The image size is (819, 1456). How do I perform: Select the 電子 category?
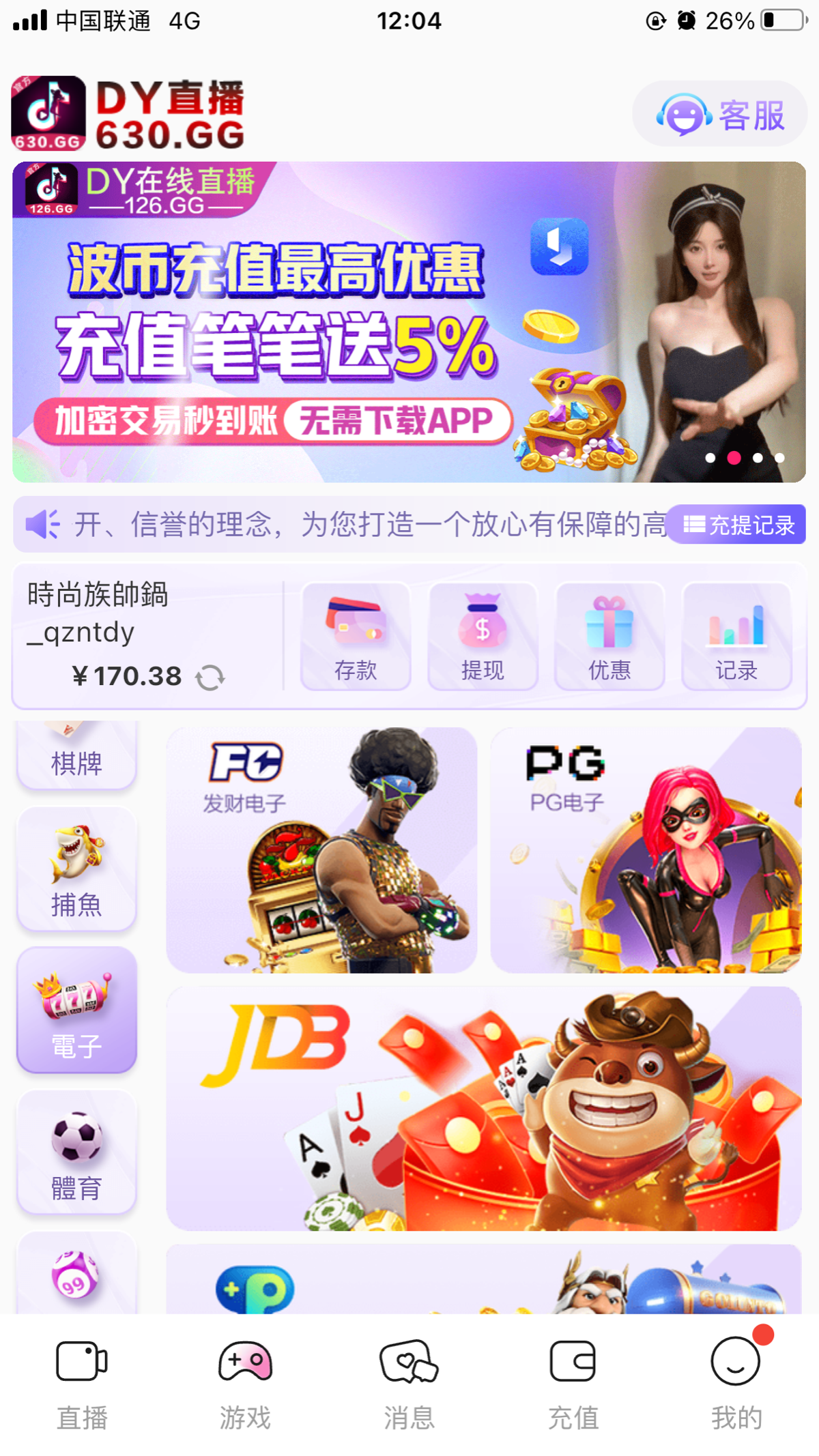pos(76,1010)
